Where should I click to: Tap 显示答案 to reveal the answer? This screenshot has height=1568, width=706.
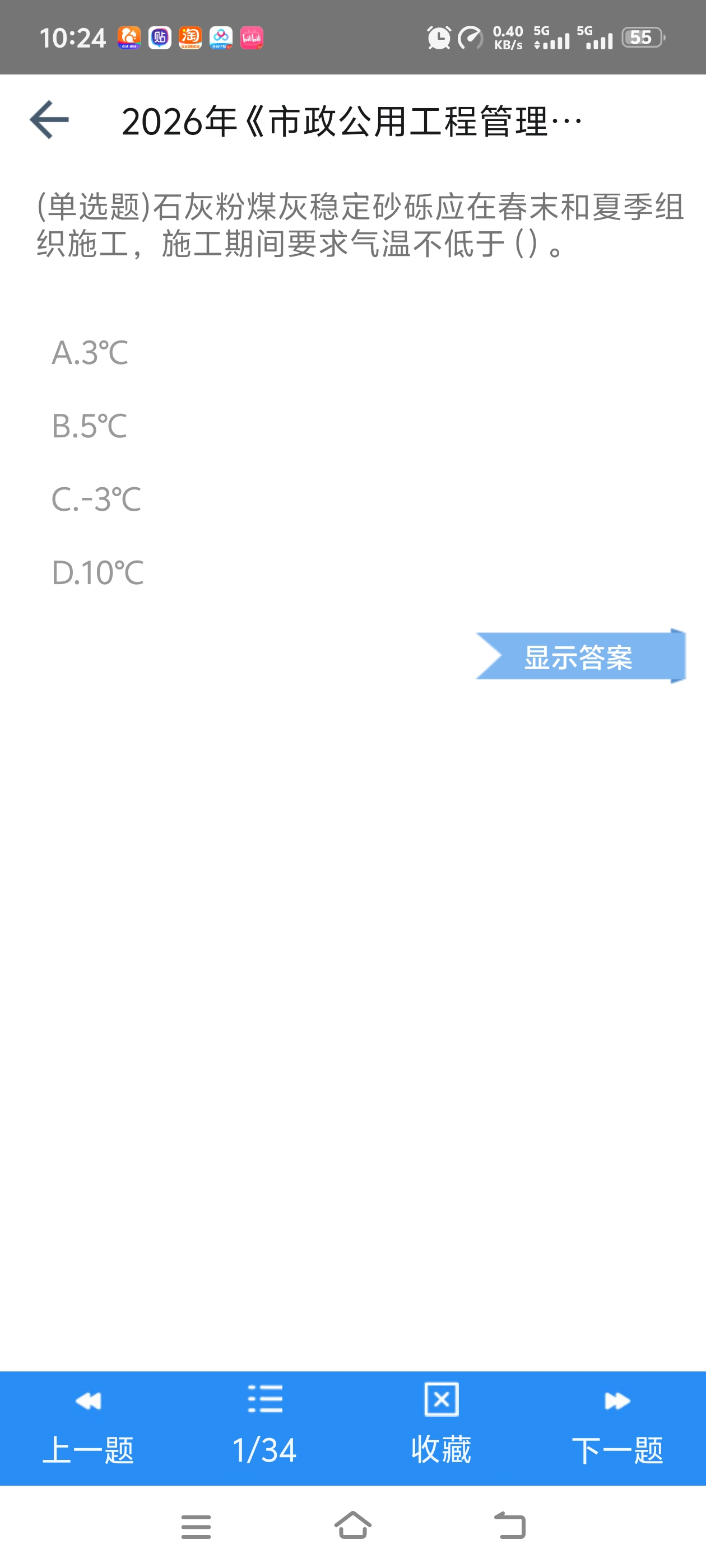coord(580,656)
